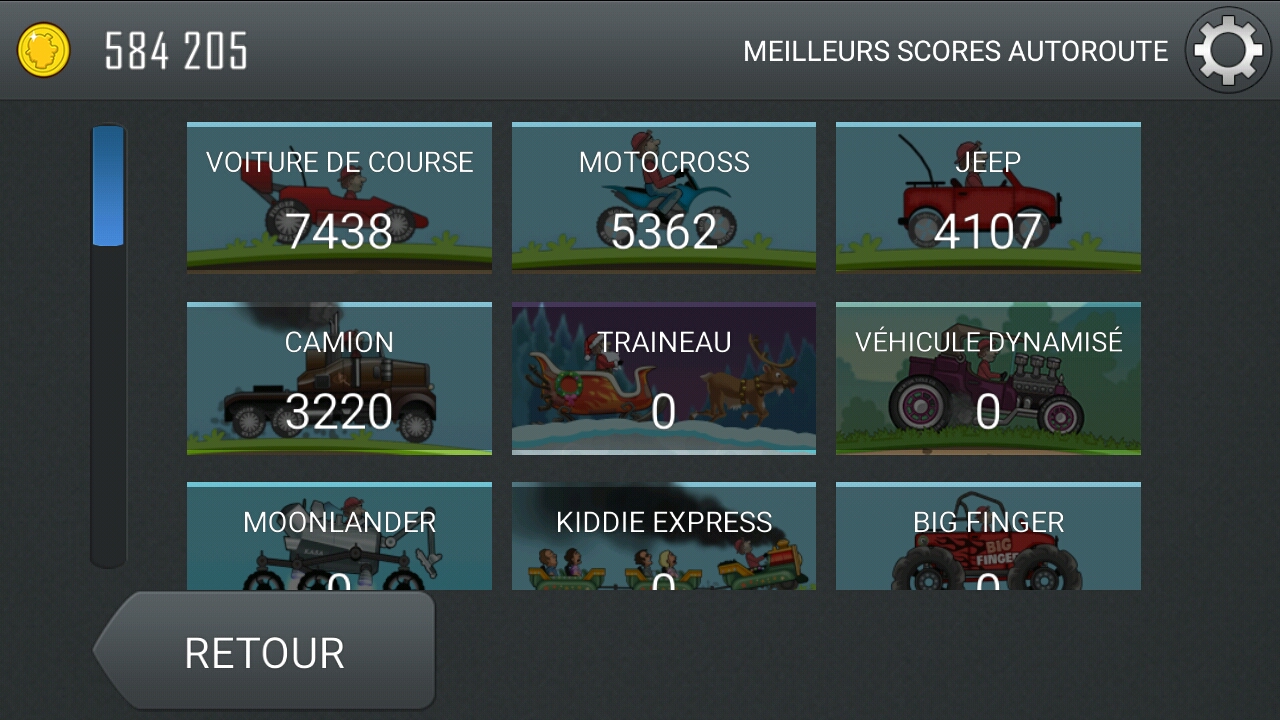Open the Motocross high score tile
1280x720 pixels.
click(664, 197)
